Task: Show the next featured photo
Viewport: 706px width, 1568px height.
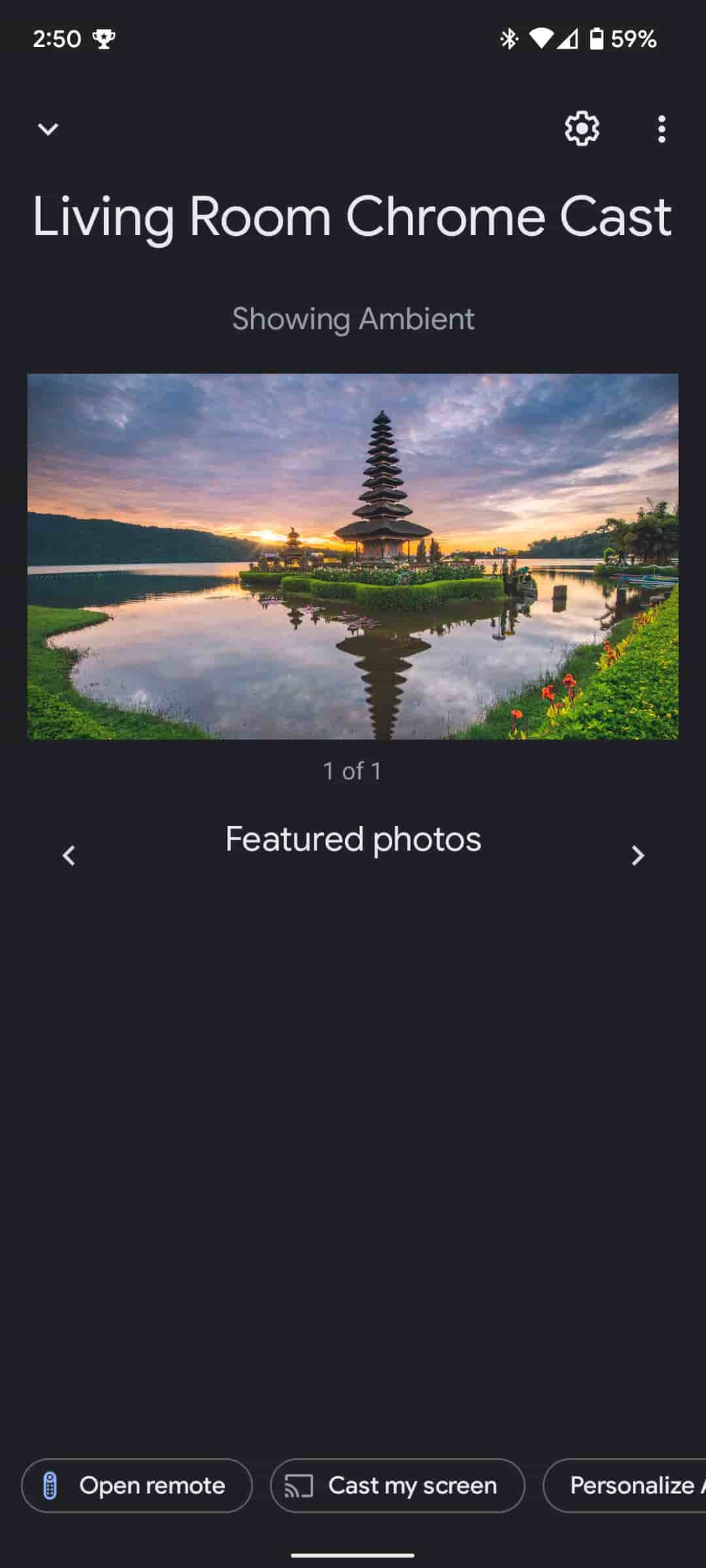Action: (637, 855)
